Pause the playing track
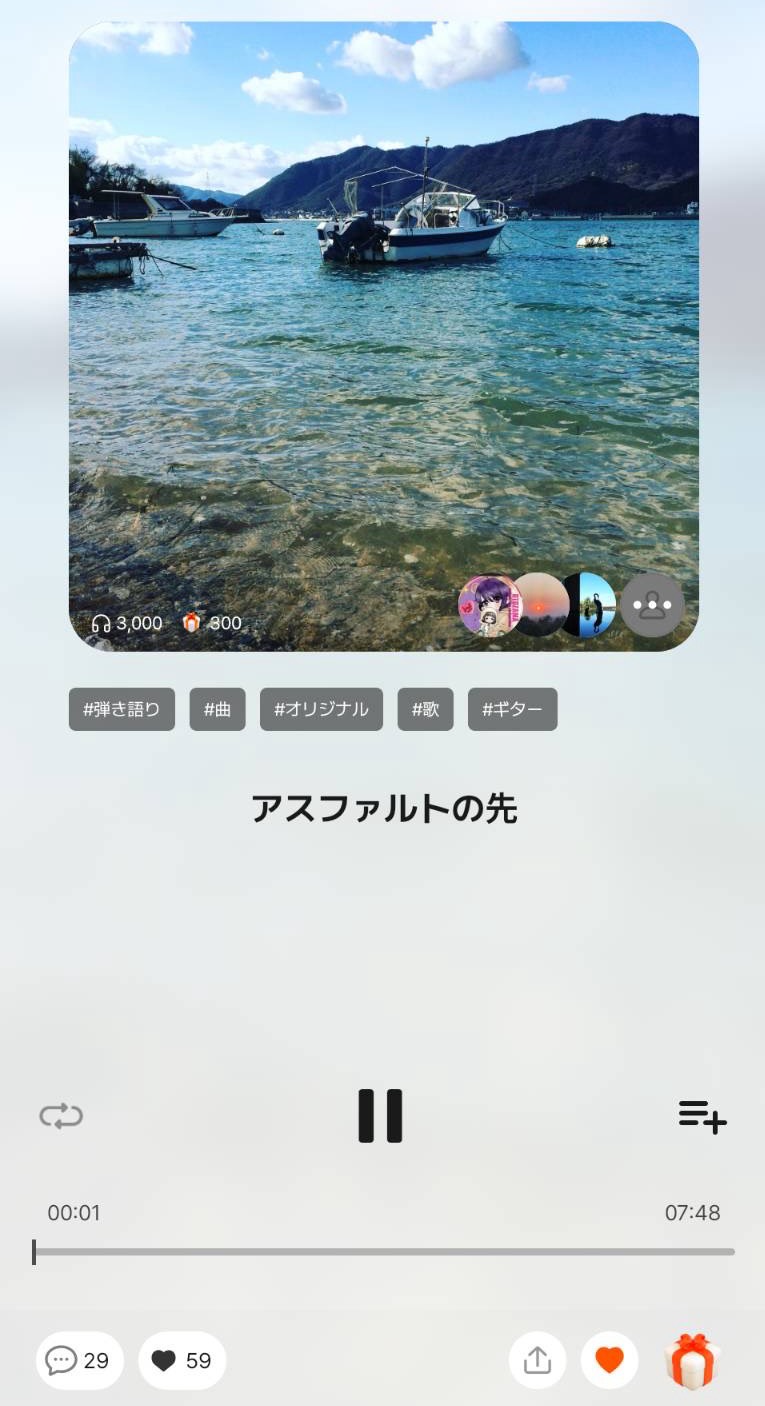765x1406 pixels. pos(381,1115)
